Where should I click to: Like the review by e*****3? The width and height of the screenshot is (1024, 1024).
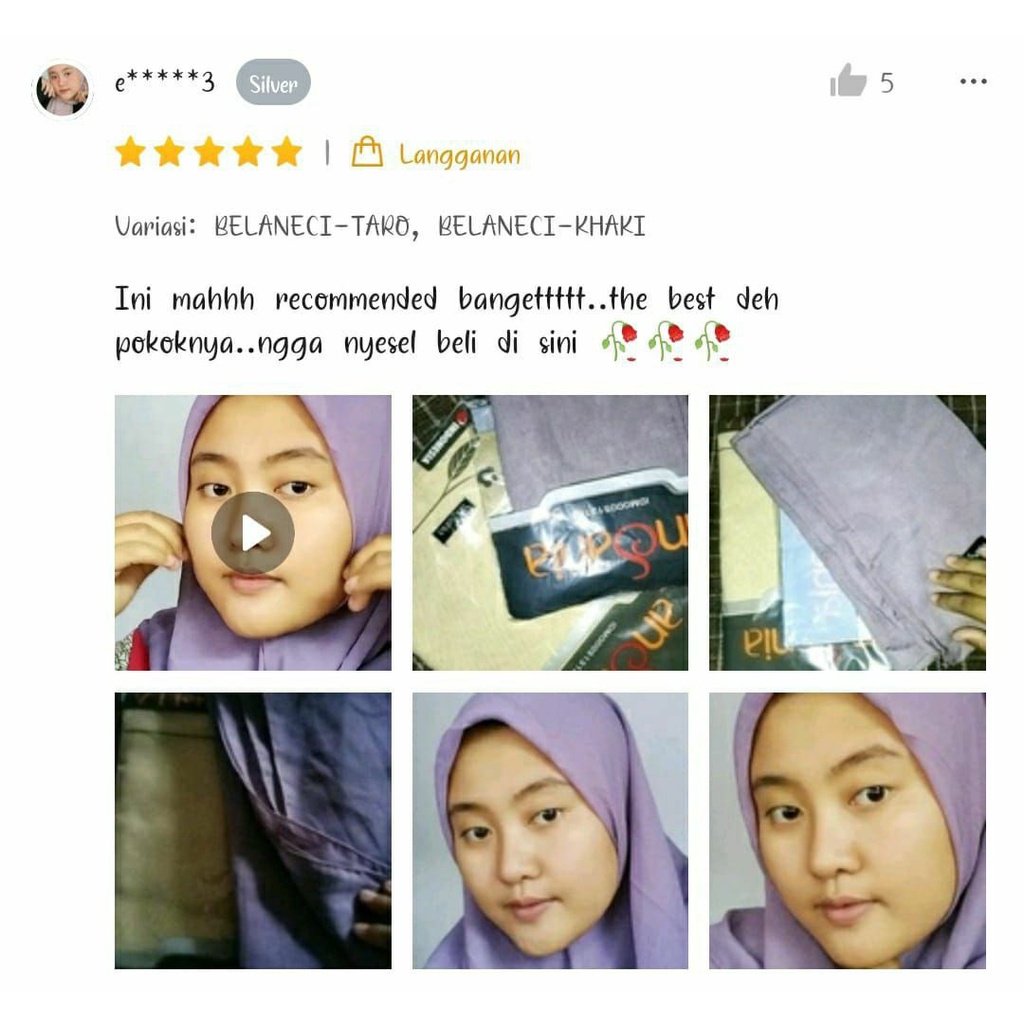click(848, 82)
